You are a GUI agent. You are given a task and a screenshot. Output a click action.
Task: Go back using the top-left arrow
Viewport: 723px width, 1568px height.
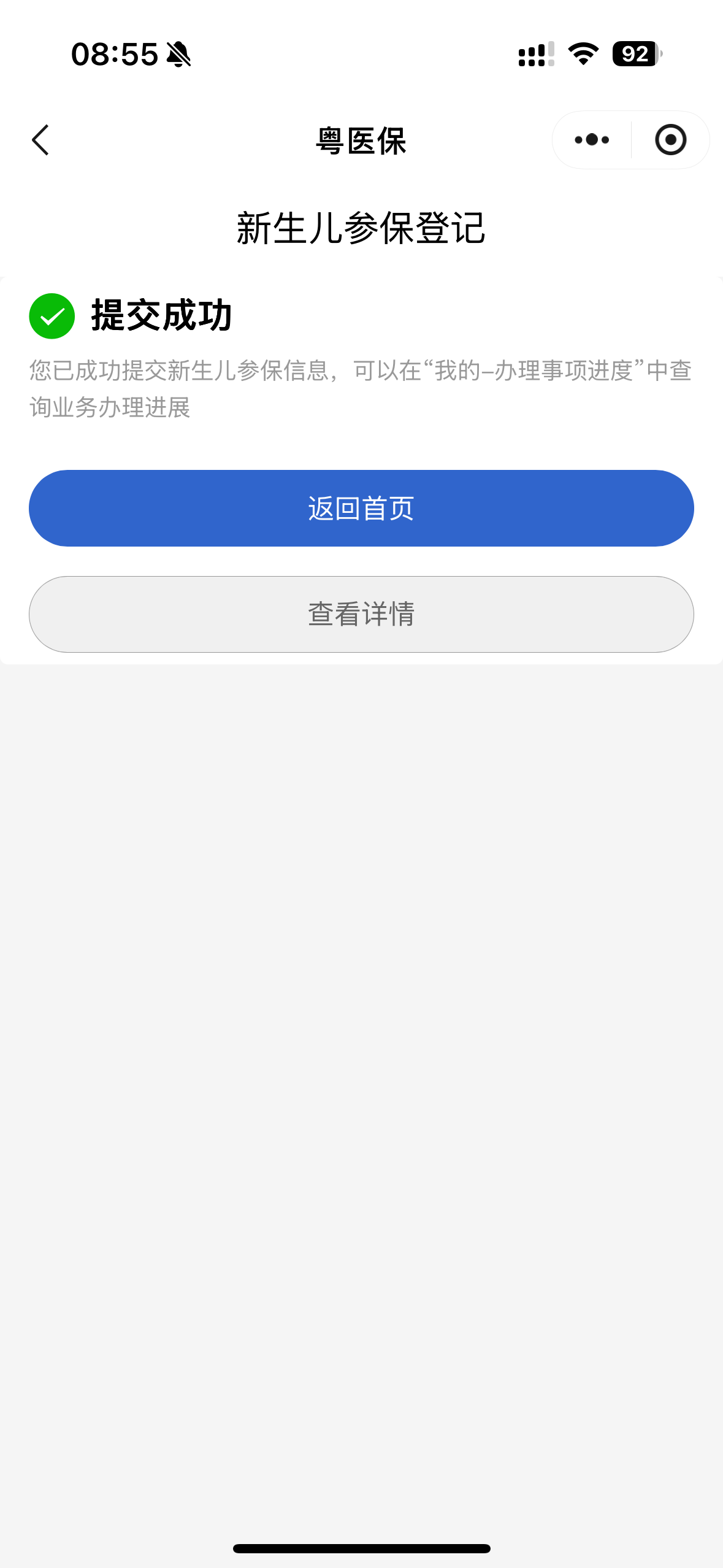[x=40, y=140]
